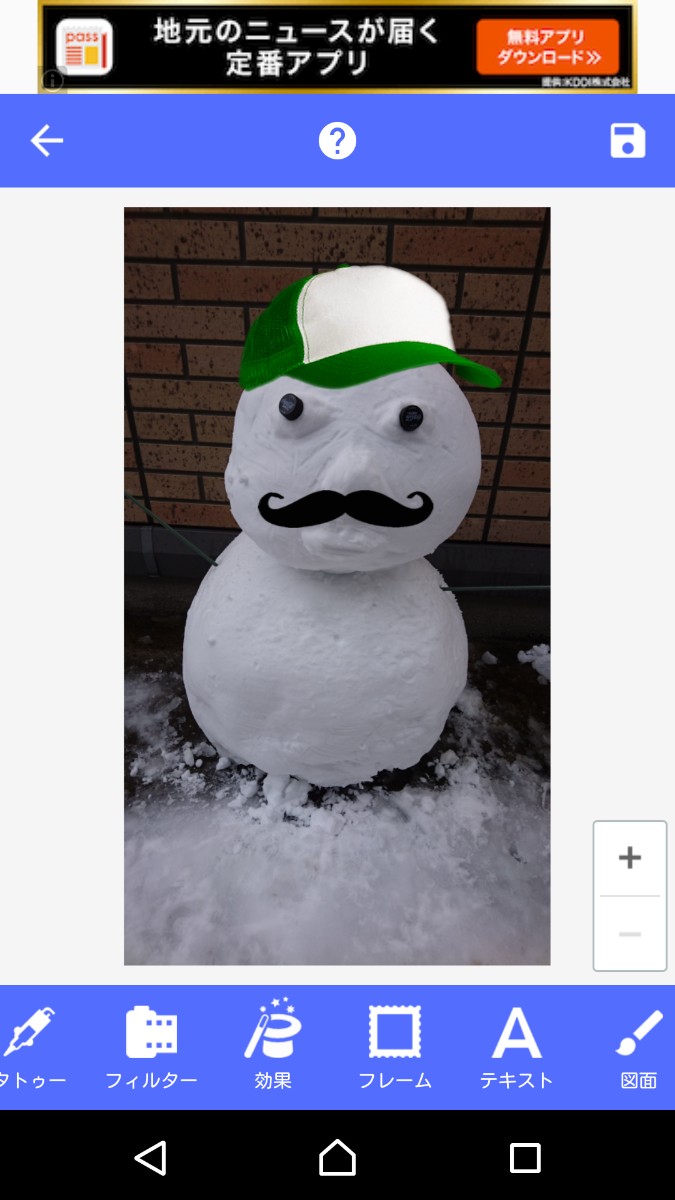This screenshot has width=675, height=1200.
Task: Go to the system home screen
Action: [x=337, y=1158]
